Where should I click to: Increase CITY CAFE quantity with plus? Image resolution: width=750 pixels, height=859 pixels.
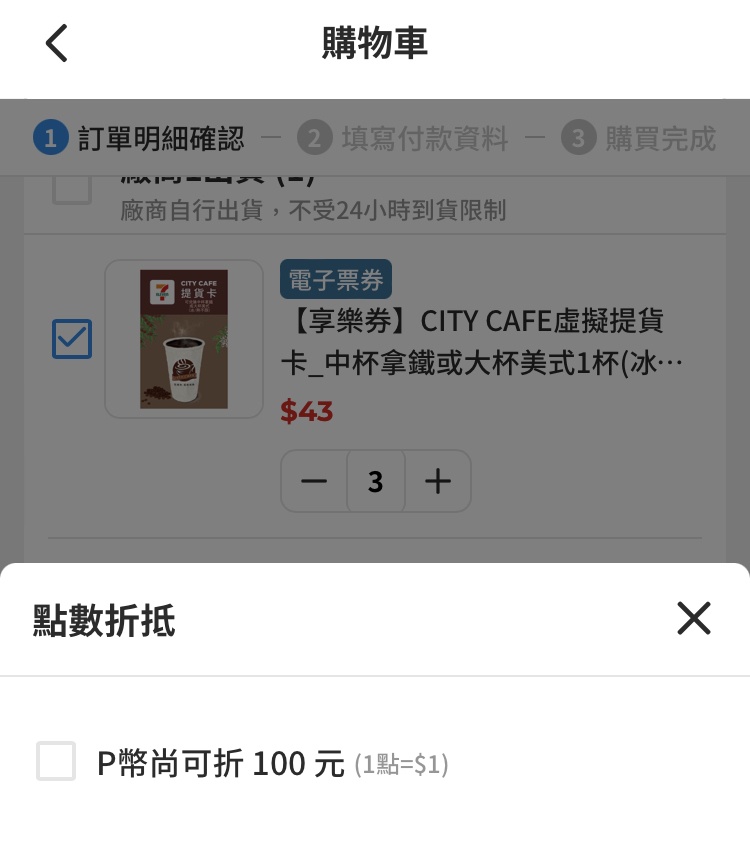tap(438, 481)
